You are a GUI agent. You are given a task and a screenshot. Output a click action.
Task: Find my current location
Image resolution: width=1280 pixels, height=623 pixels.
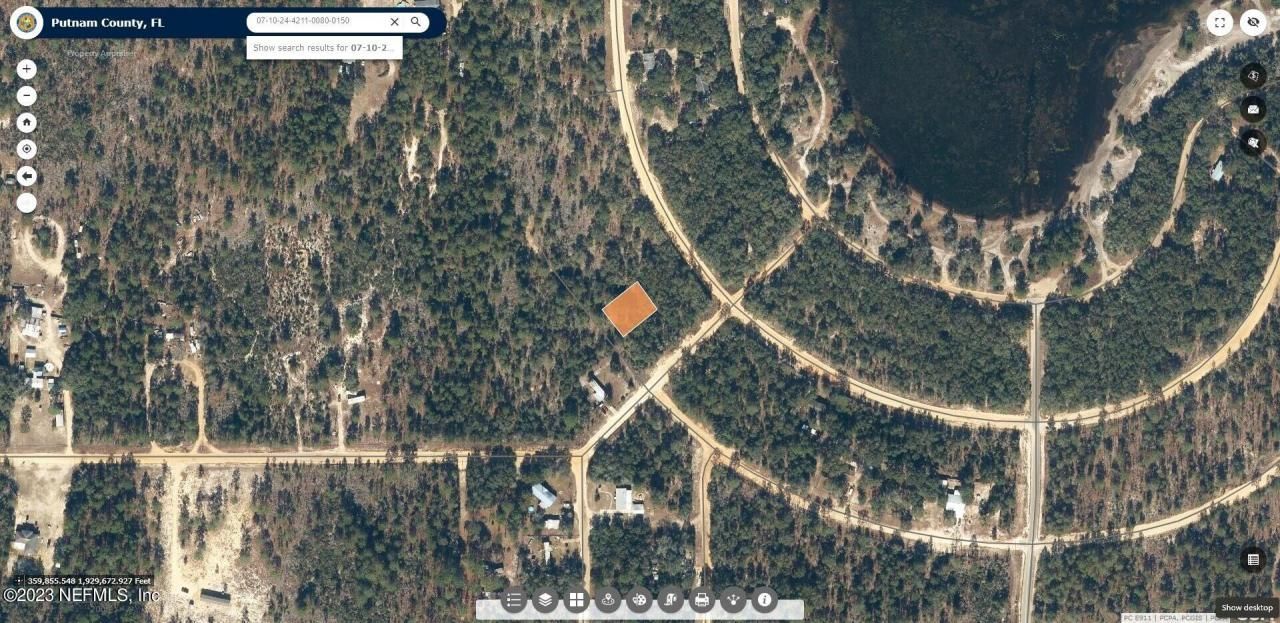pyautogui.click(x=27, y=149)
